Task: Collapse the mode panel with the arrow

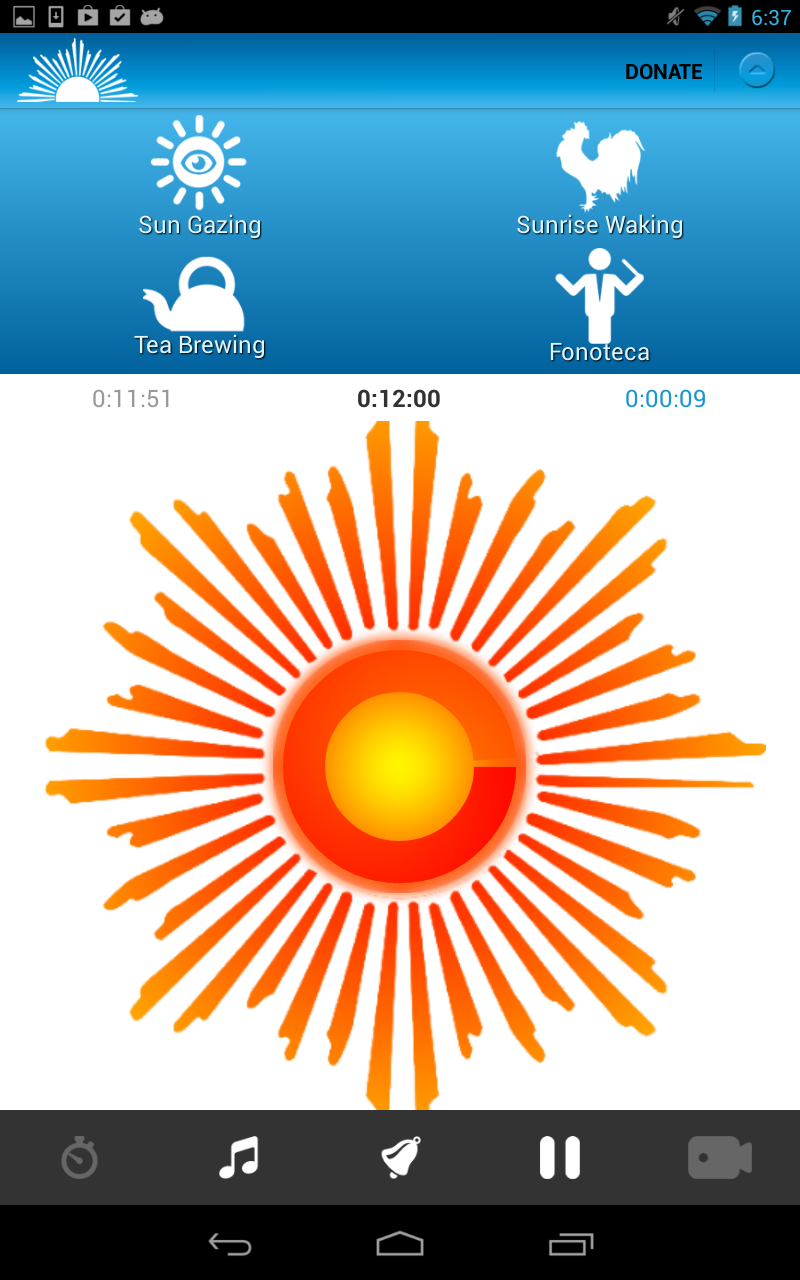Action: click(x=757, y=71)
